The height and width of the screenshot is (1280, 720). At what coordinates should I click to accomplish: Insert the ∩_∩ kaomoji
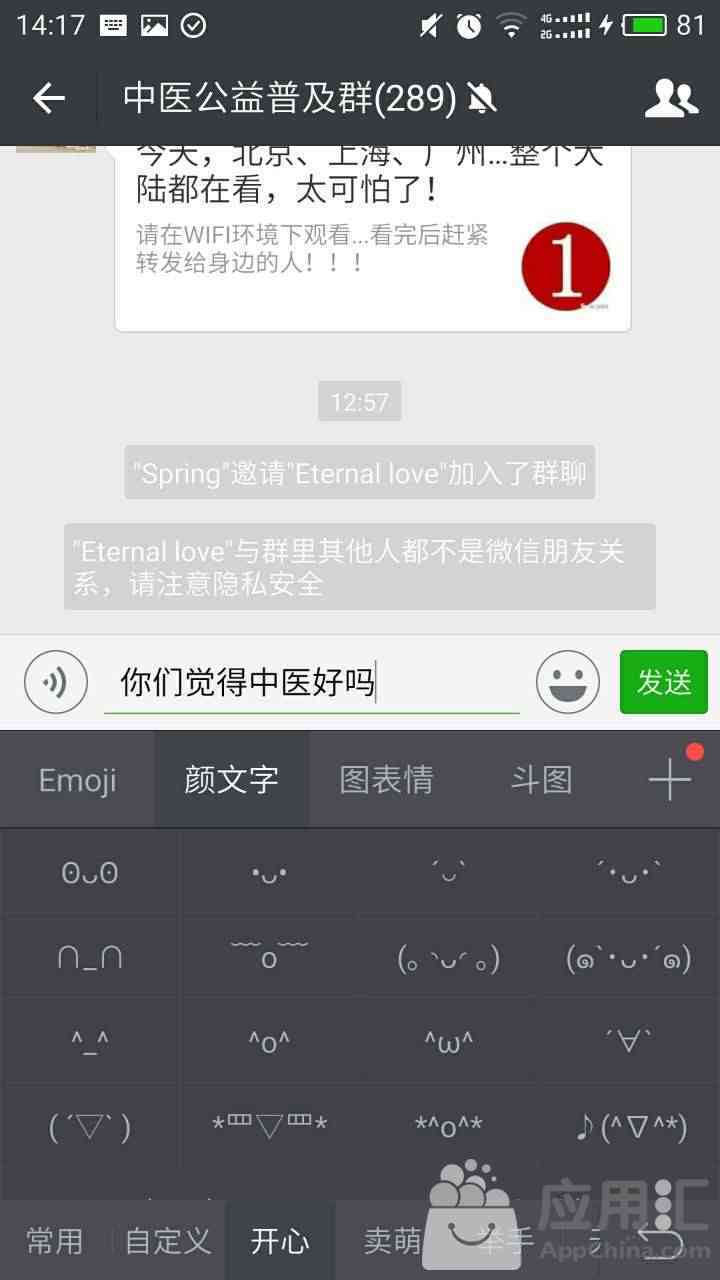pos(89,958)
